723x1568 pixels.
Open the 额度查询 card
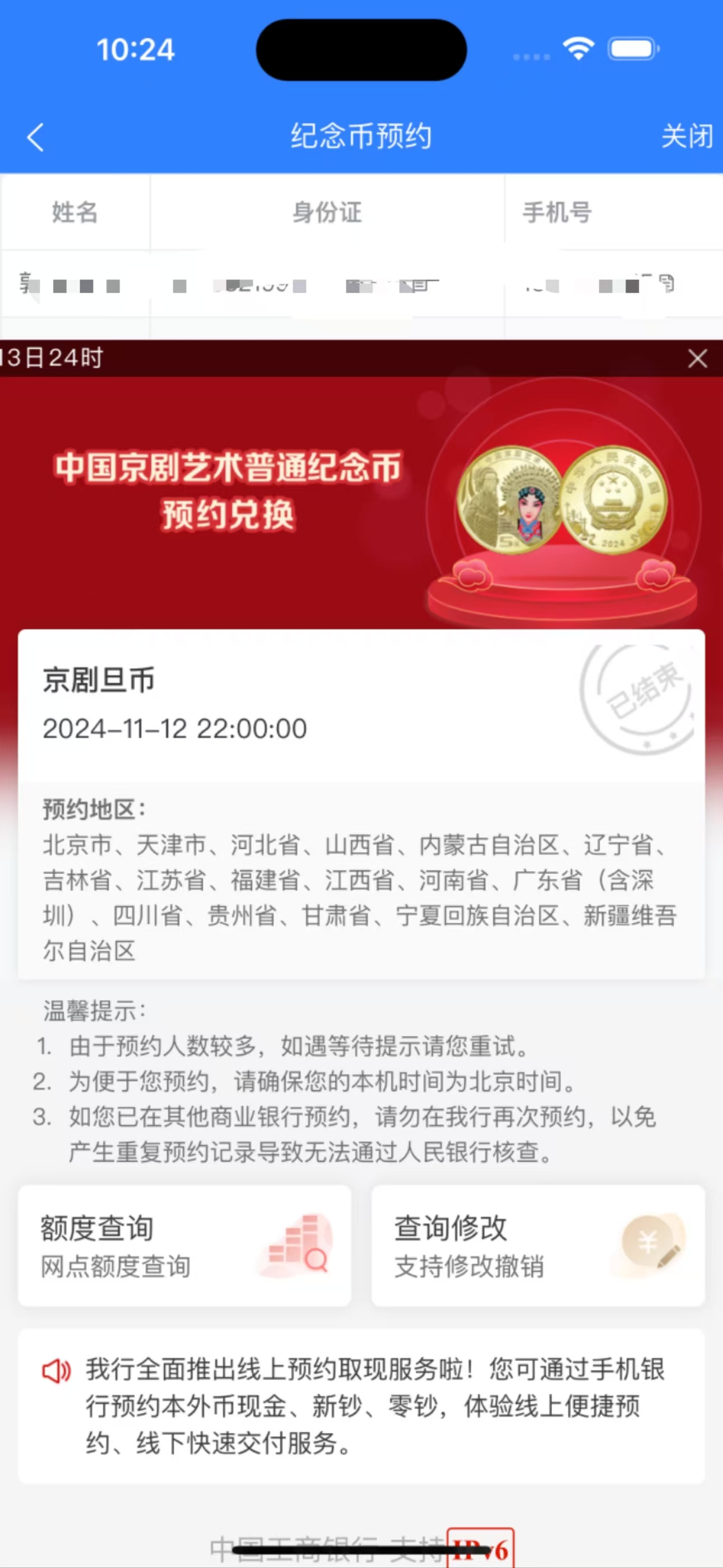[x=185, y=1246]
